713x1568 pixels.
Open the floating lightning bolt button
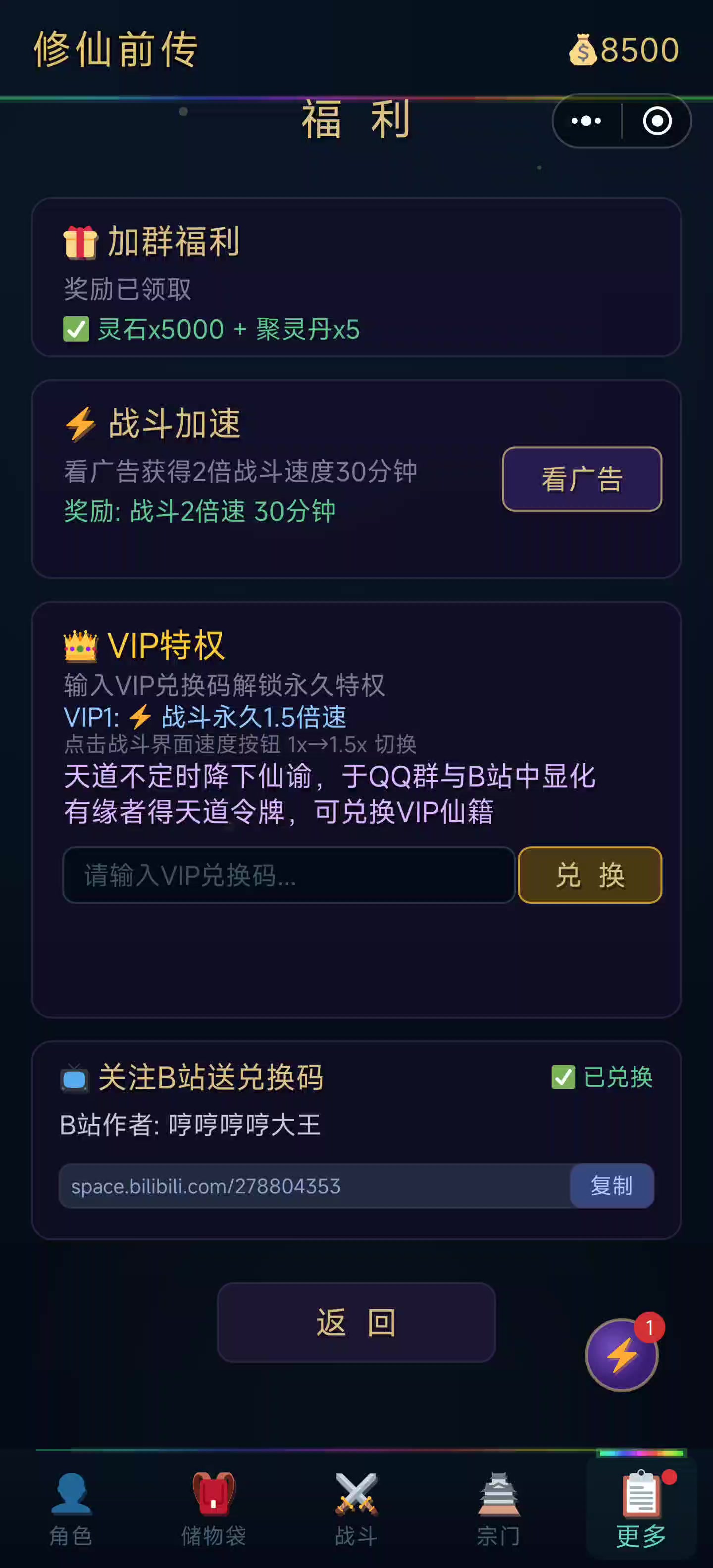621,1354
